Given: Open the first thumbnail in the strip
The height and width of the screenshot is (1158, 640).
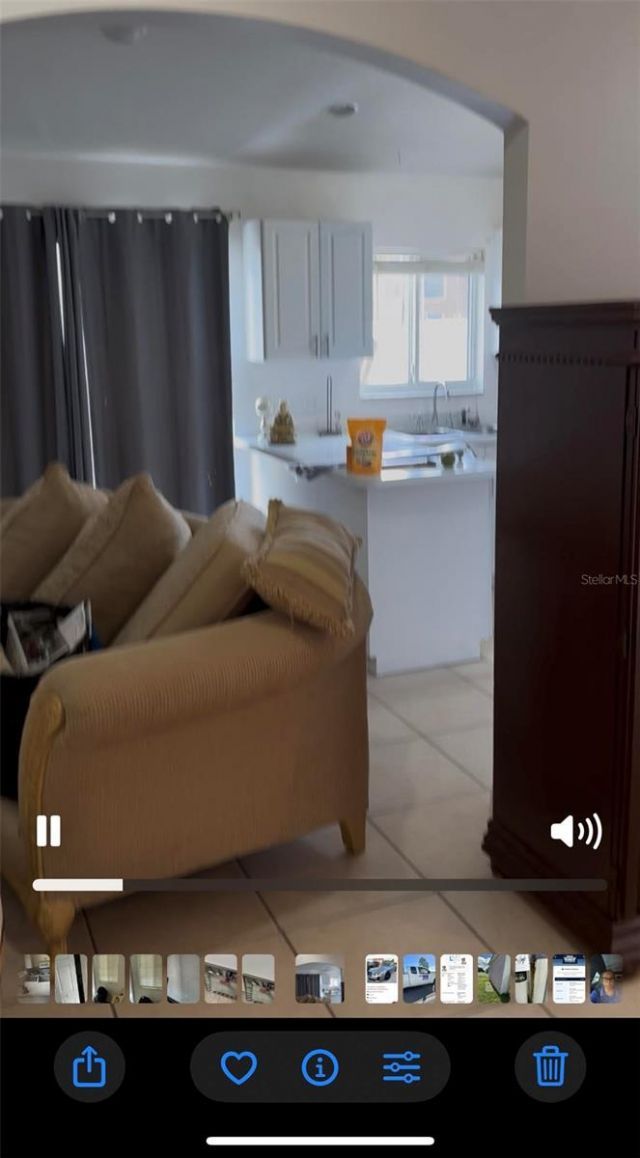Looking at the screenshot, I should (x=34, y=978).
